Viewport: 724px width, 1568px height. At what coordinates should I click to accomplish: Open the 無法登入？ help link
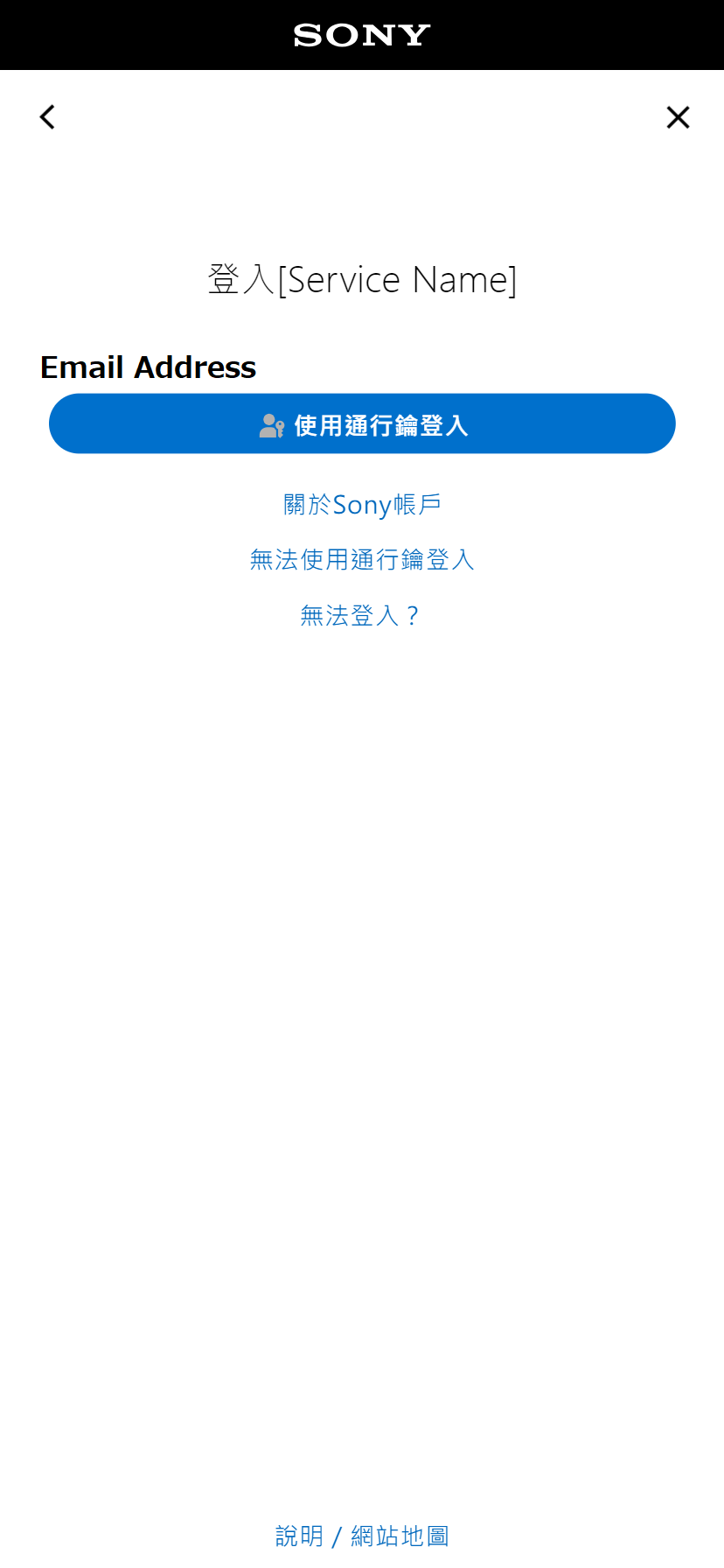pyautogui.click(x=362, y=616)
